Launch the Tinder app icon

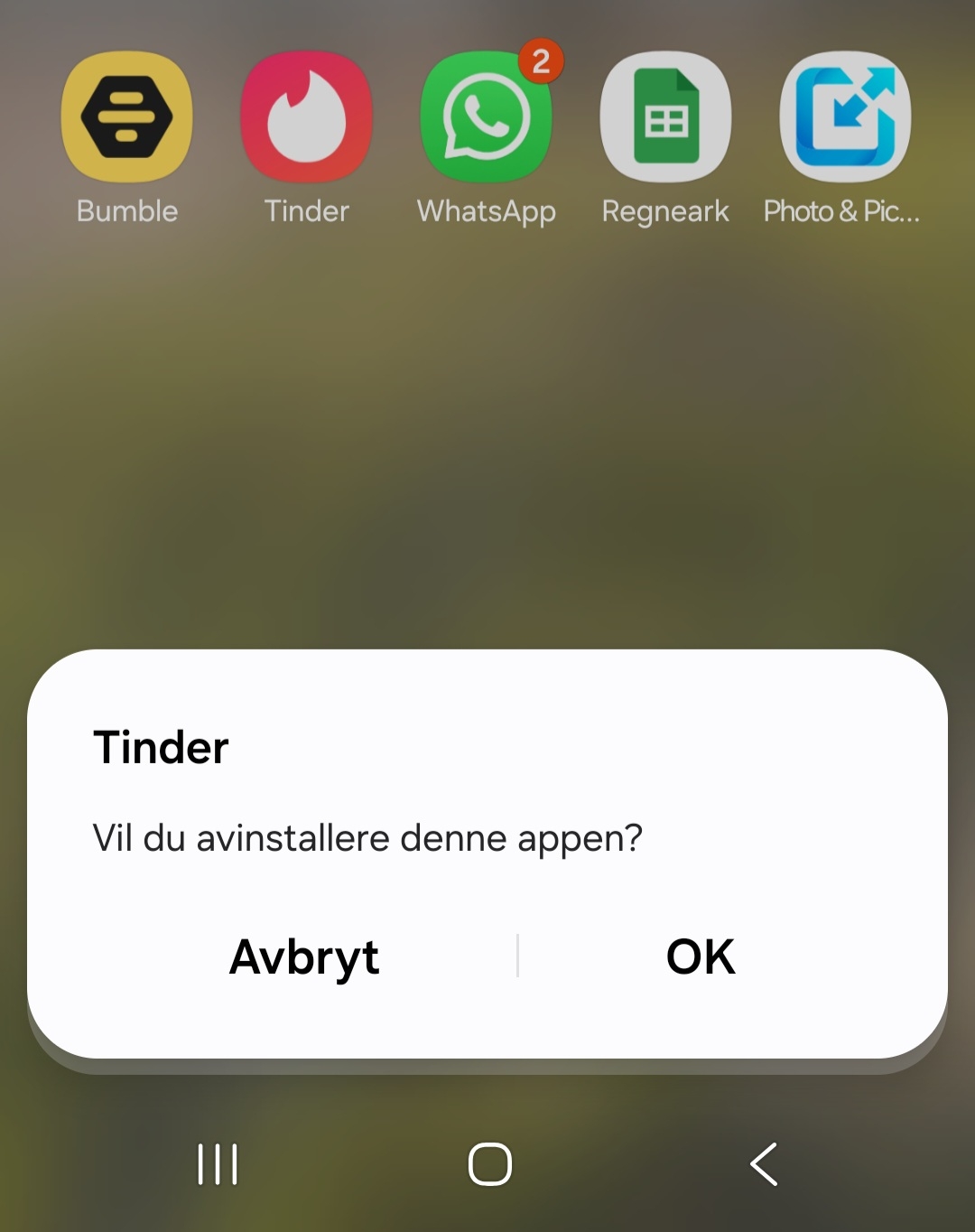[306, 117]
